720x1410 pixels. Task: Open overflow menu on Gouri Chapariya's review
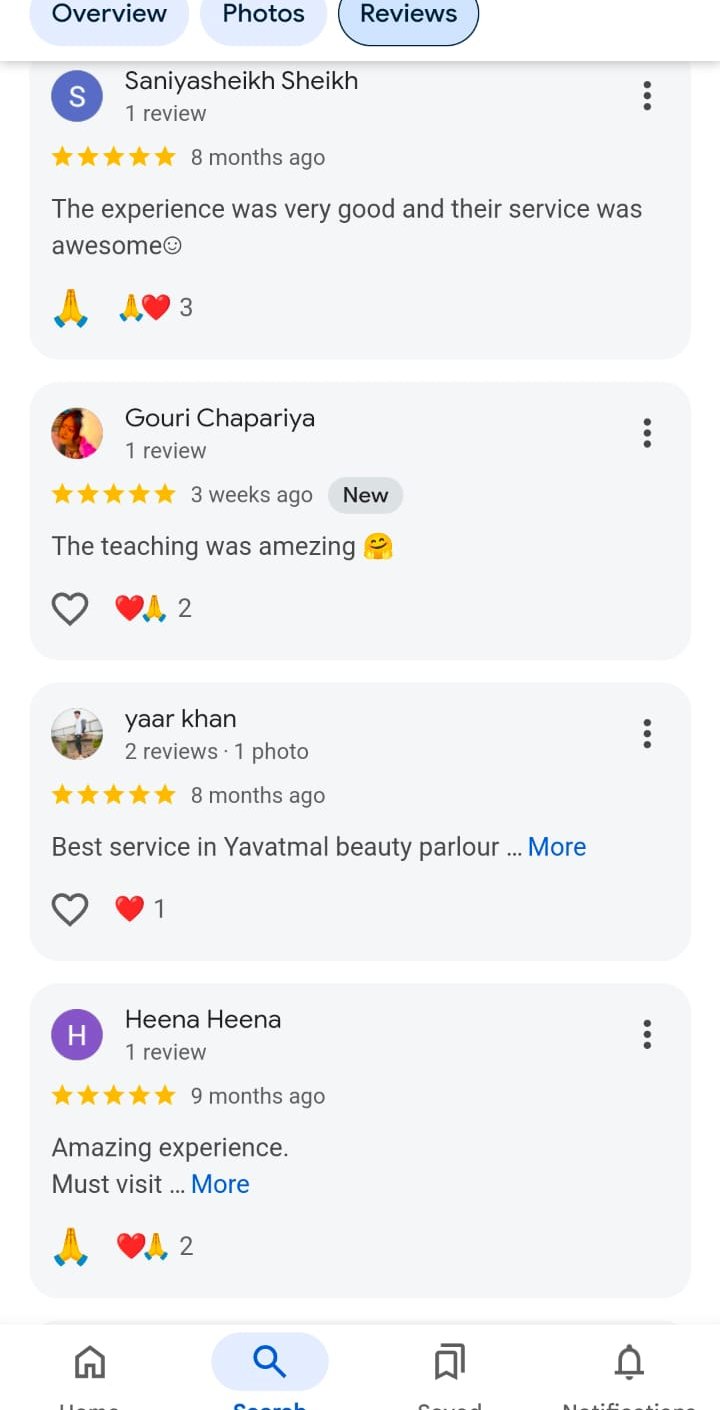click(647, 433)
